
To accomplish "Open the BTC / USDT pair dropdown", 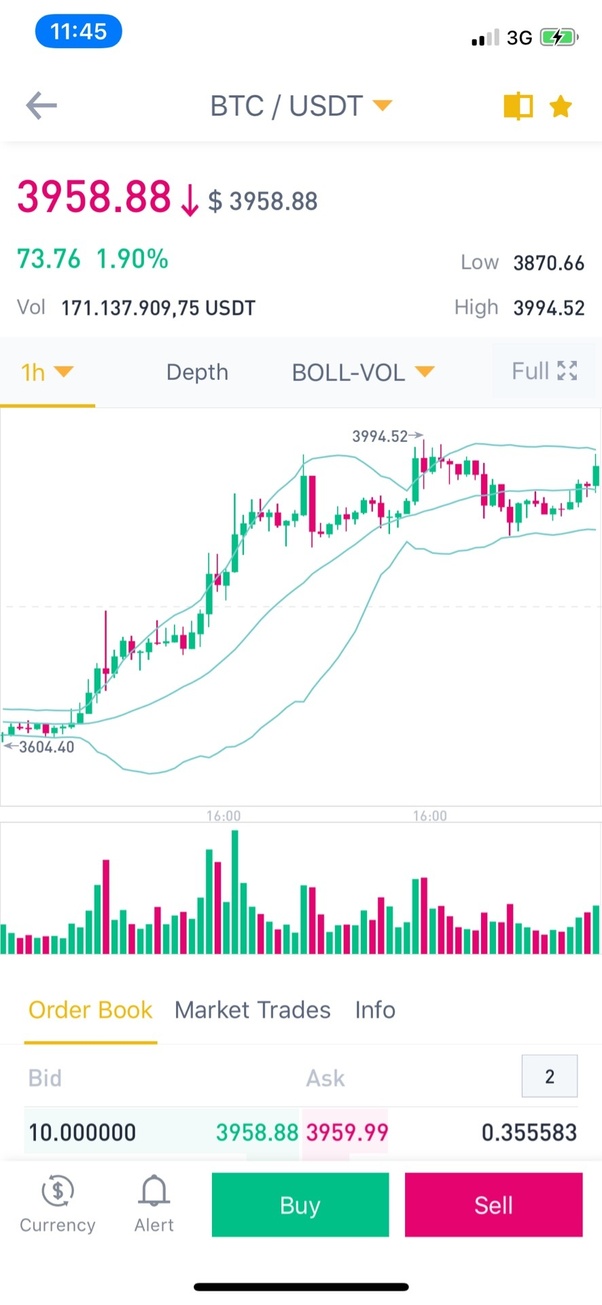I will pyautogui.click(x=300, y=106).
